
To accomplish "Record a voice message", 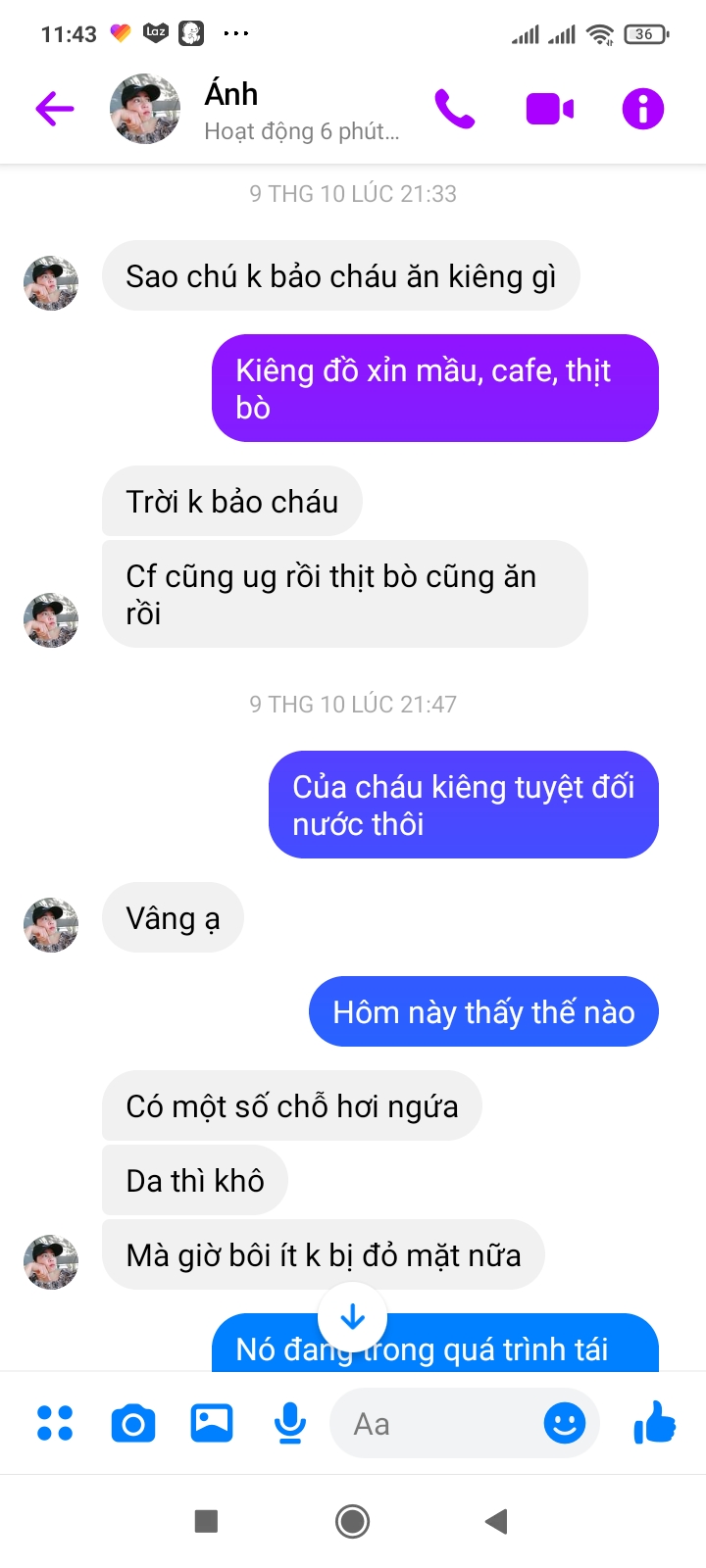I will 289,1423.
